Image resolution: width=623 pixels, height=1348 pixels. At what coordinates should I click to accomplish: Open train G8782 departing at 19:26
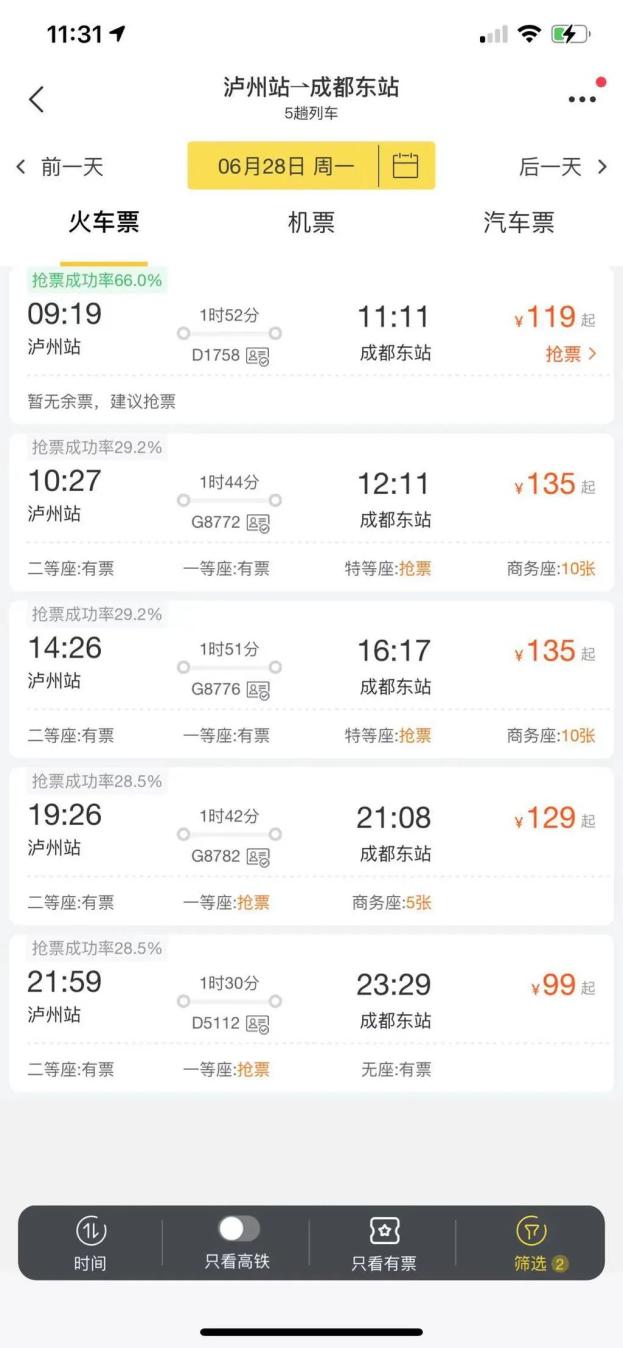tap(311, 831)
